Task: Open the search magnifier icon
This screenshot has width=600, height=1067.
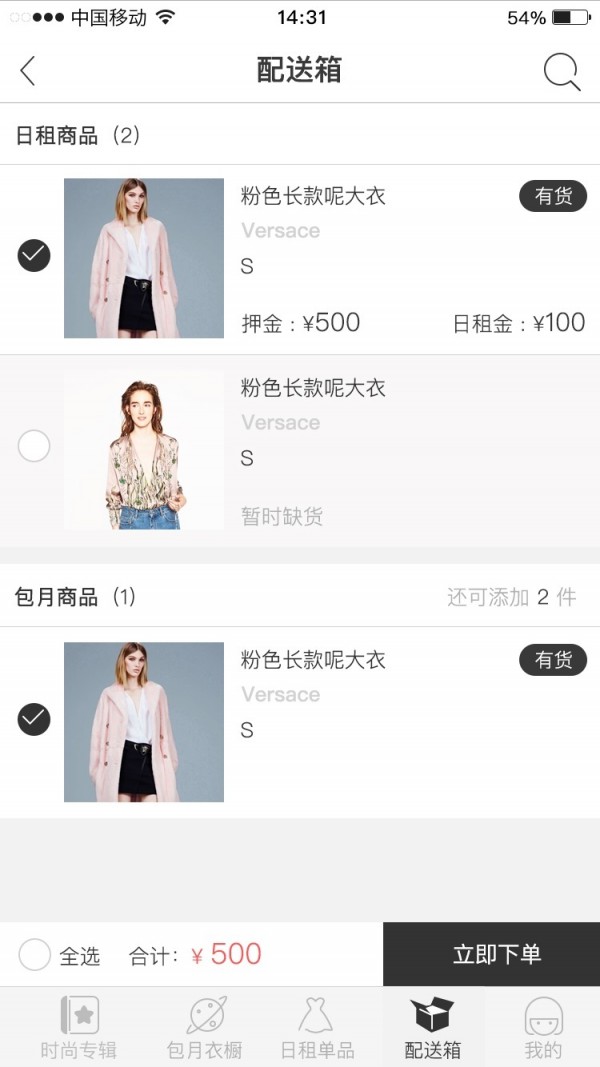Action: point(561,72)
